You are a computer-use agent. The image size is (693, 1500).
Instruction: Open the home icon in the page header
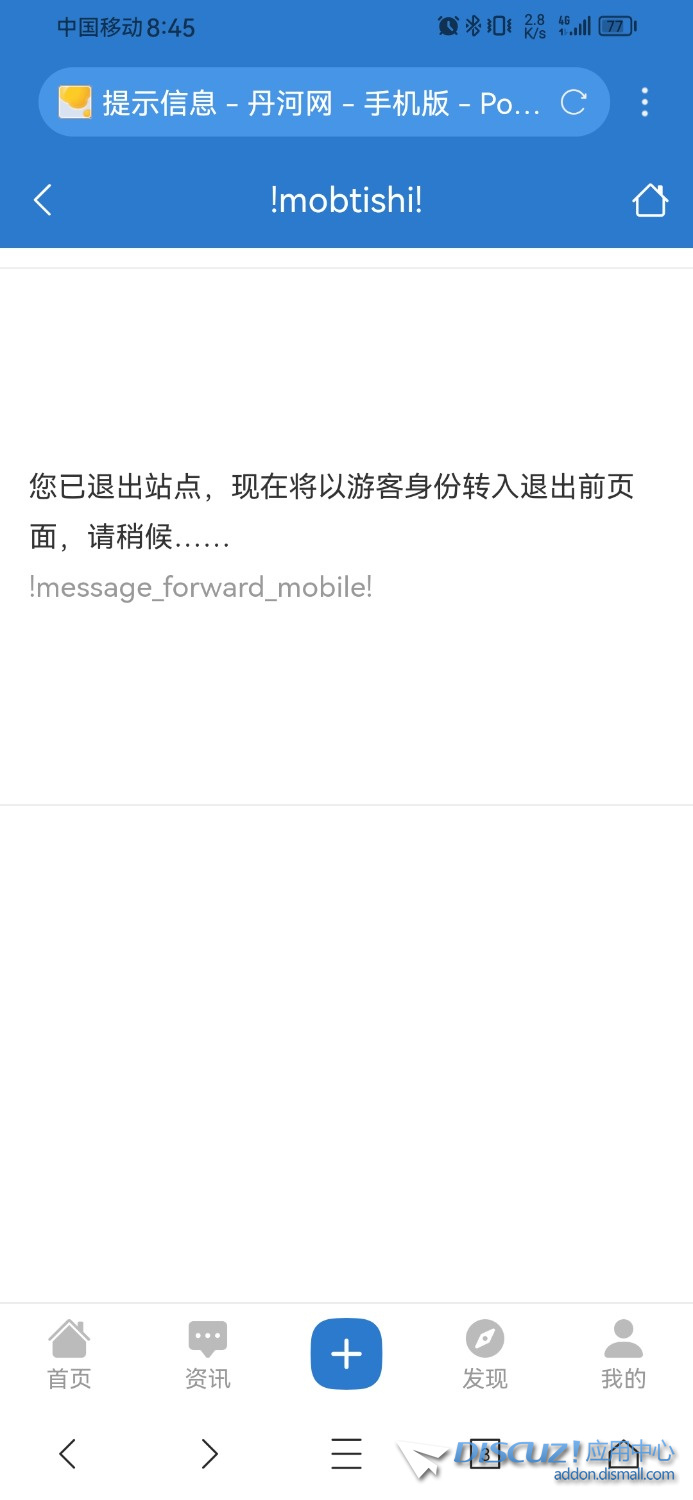pyautogui.click(x=649, y=200)
